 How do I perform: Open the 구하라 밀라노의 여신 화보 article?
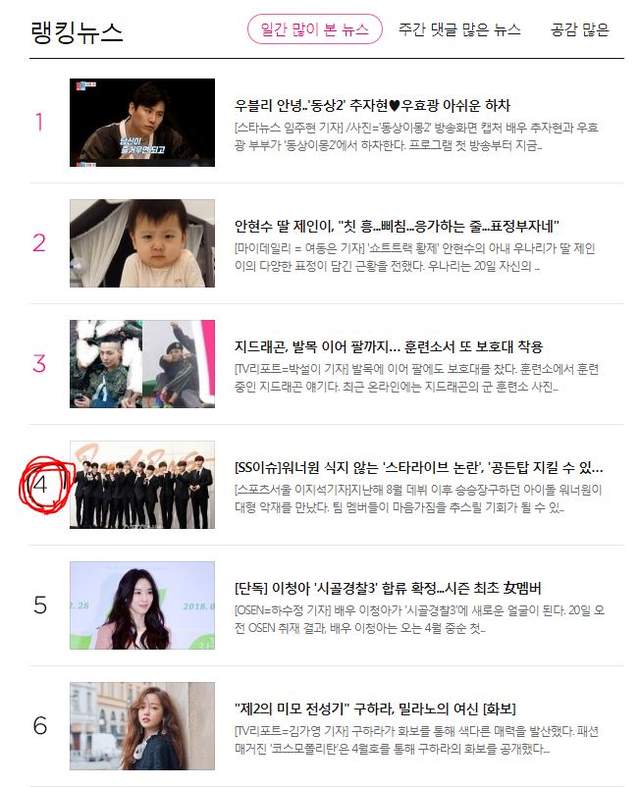[374, 708]
